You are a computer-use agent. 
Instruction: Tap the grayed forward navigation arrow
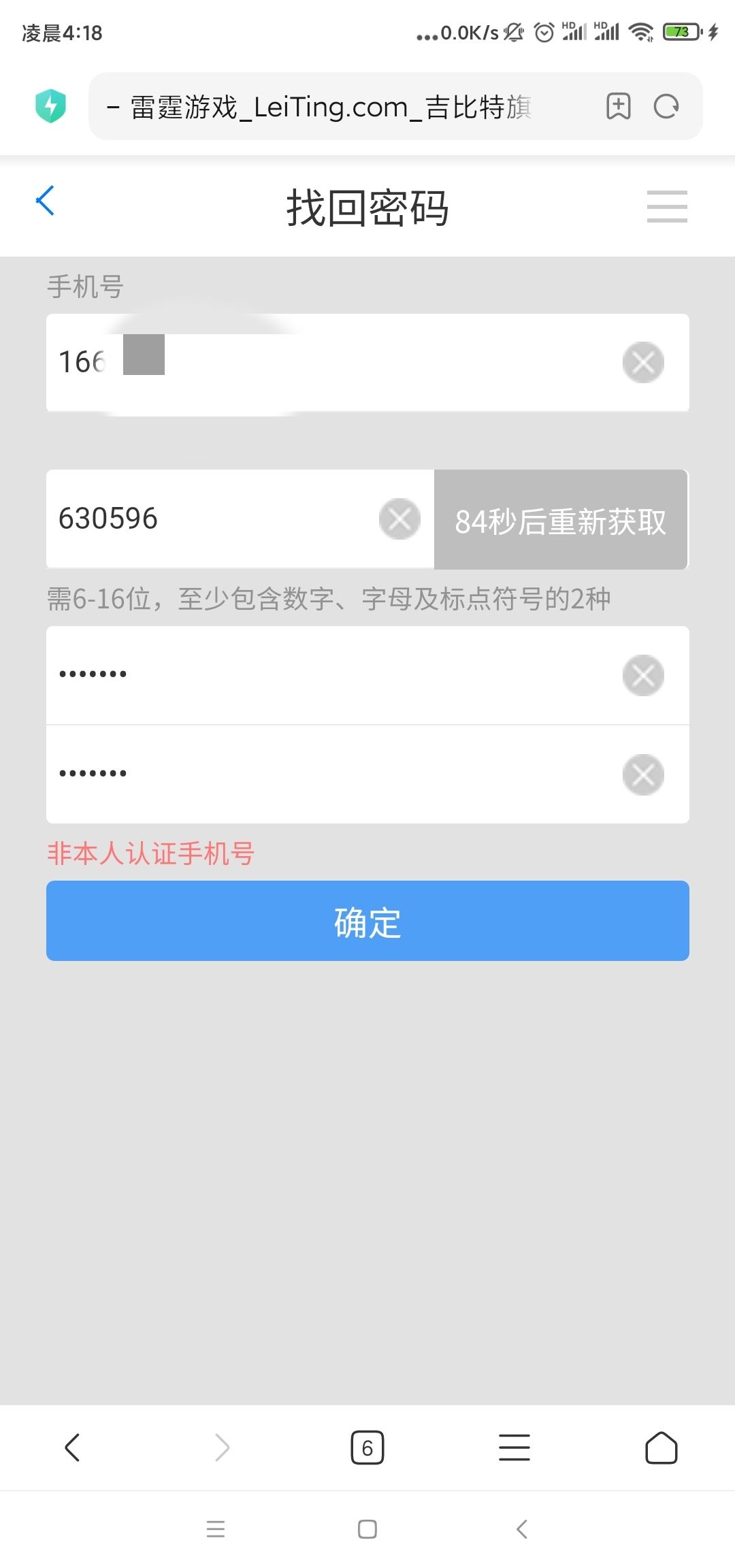(220, 1448)
